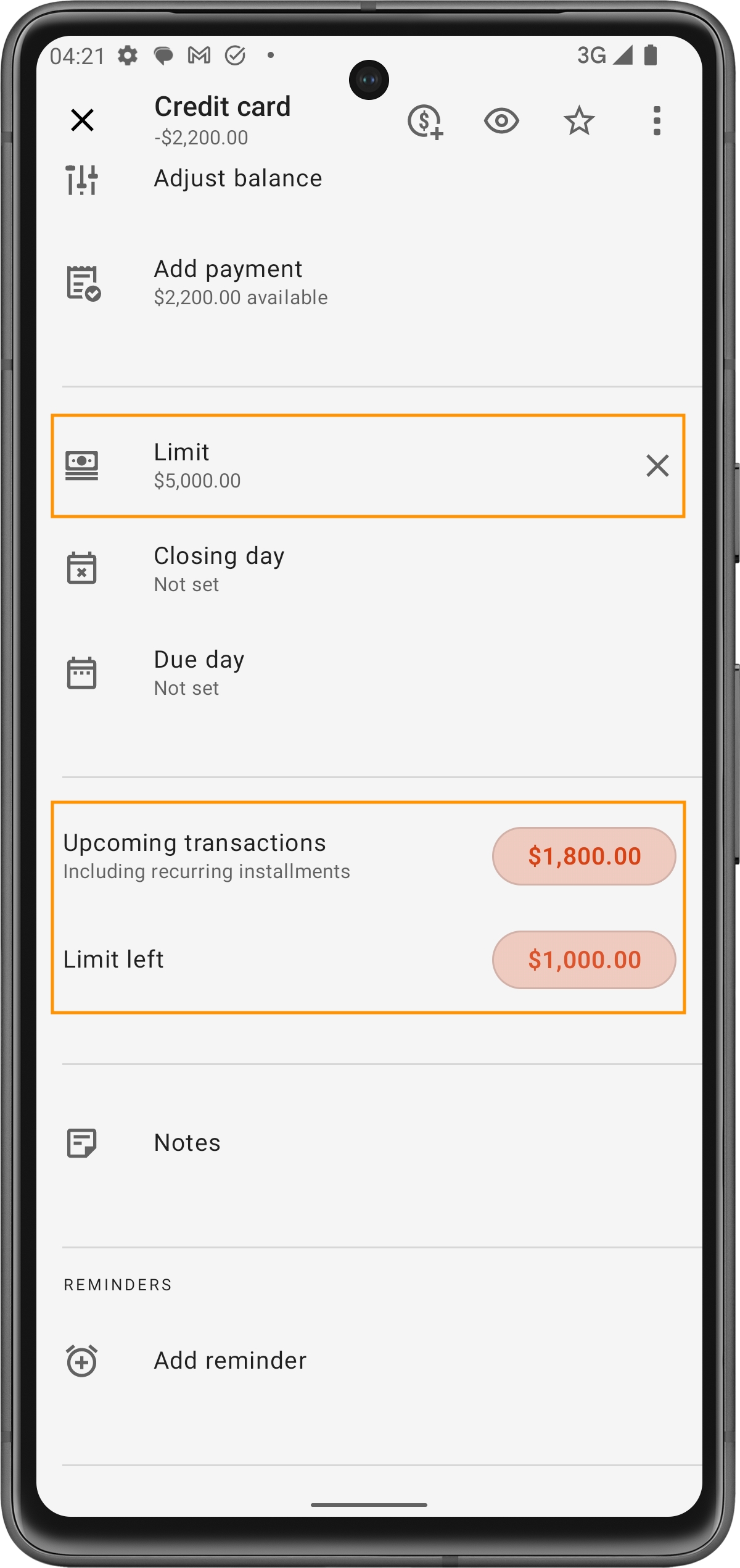The image size is (740, 1568).
Task: Set the Closing day
Action: coord(219,568)
